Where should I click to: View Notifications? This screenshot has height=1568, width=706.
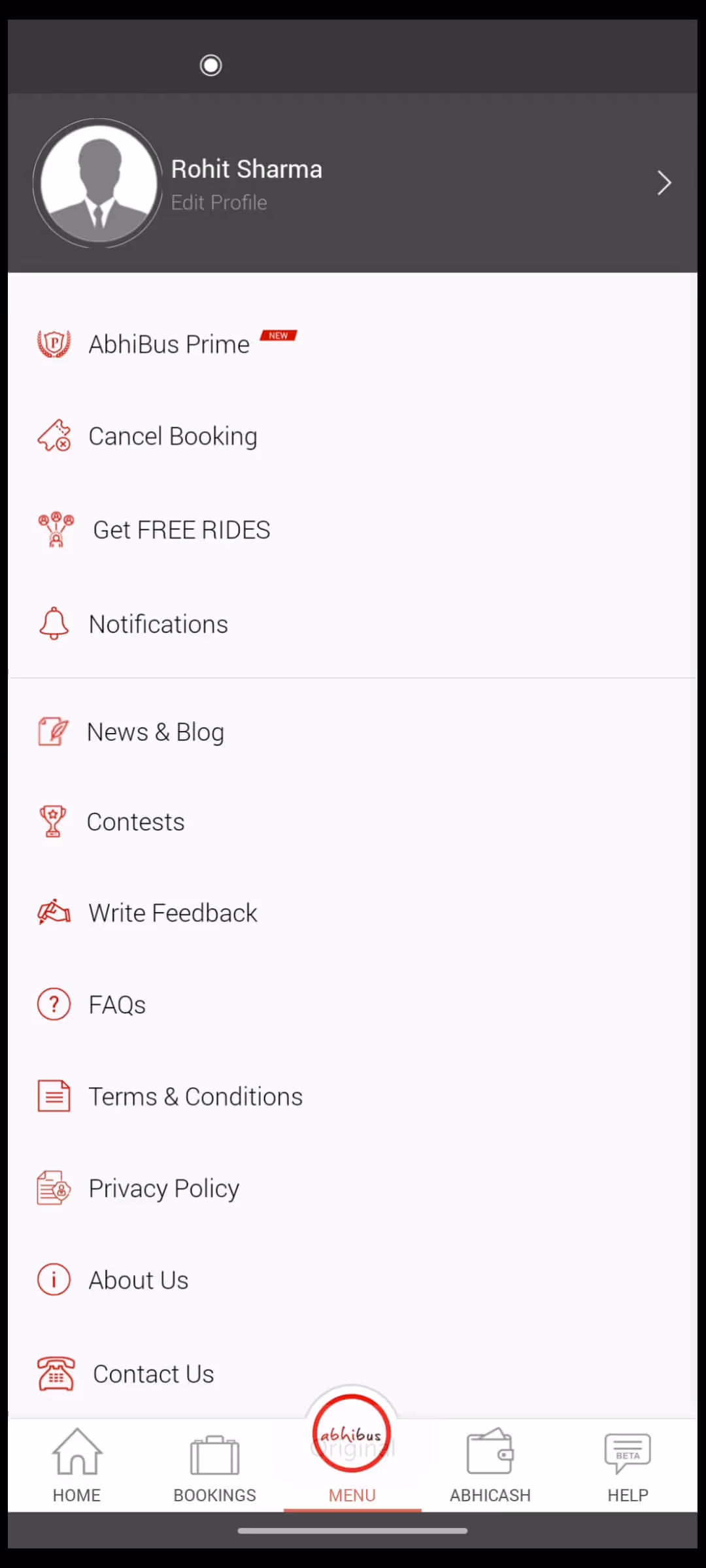pyautogui.click(x=158, y=625)
